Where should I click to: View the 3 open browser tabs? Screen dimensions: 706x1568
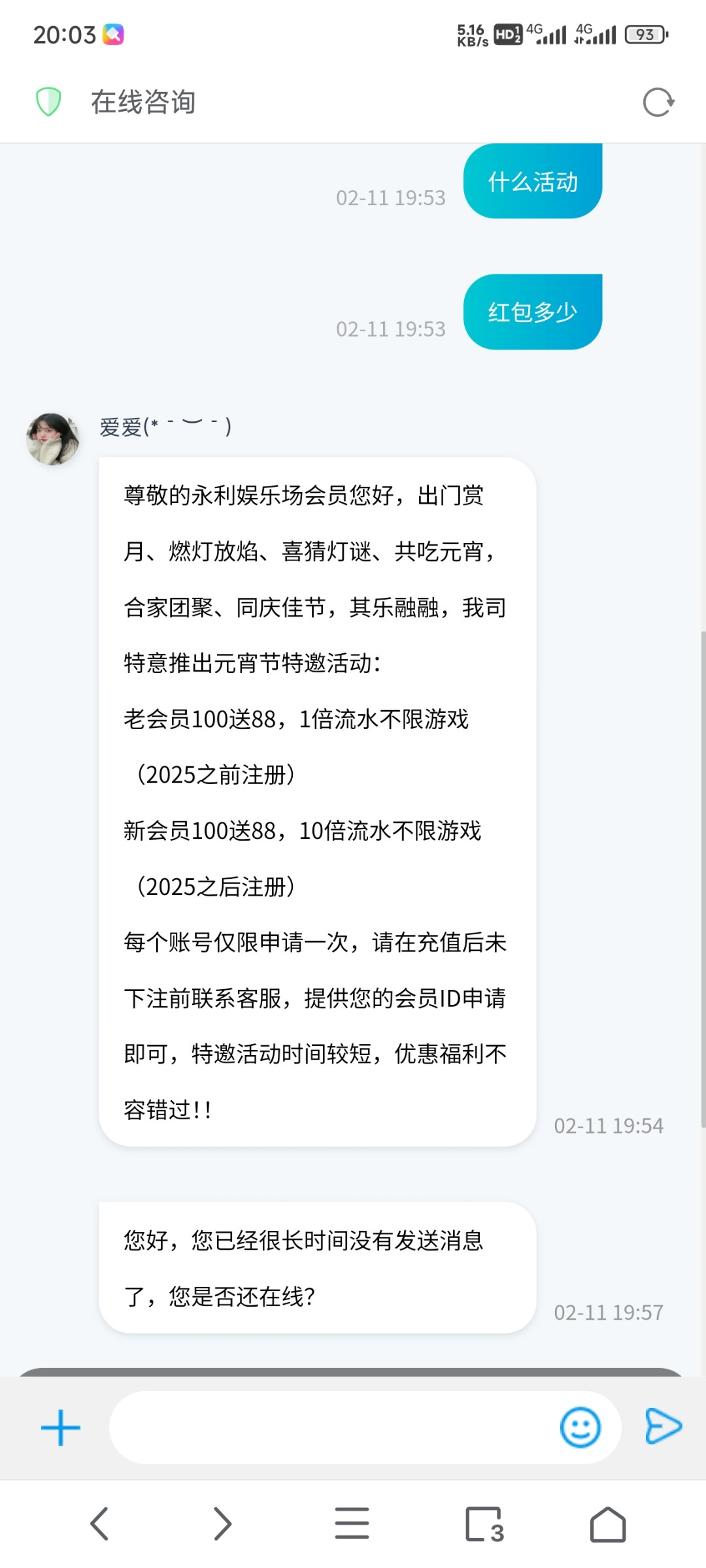484,1524
